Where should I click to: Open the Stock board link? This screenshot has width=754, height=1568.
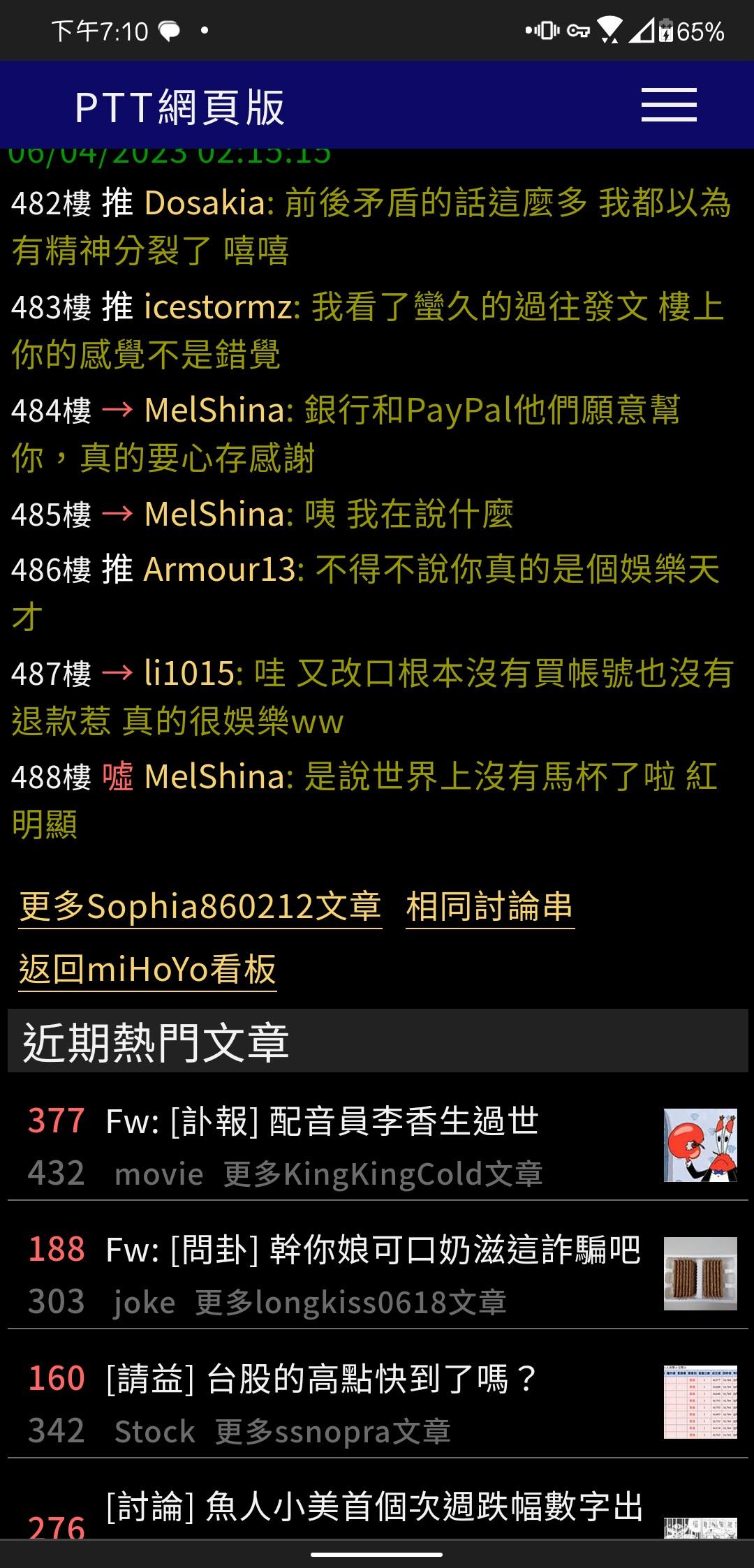(154, 1432)
